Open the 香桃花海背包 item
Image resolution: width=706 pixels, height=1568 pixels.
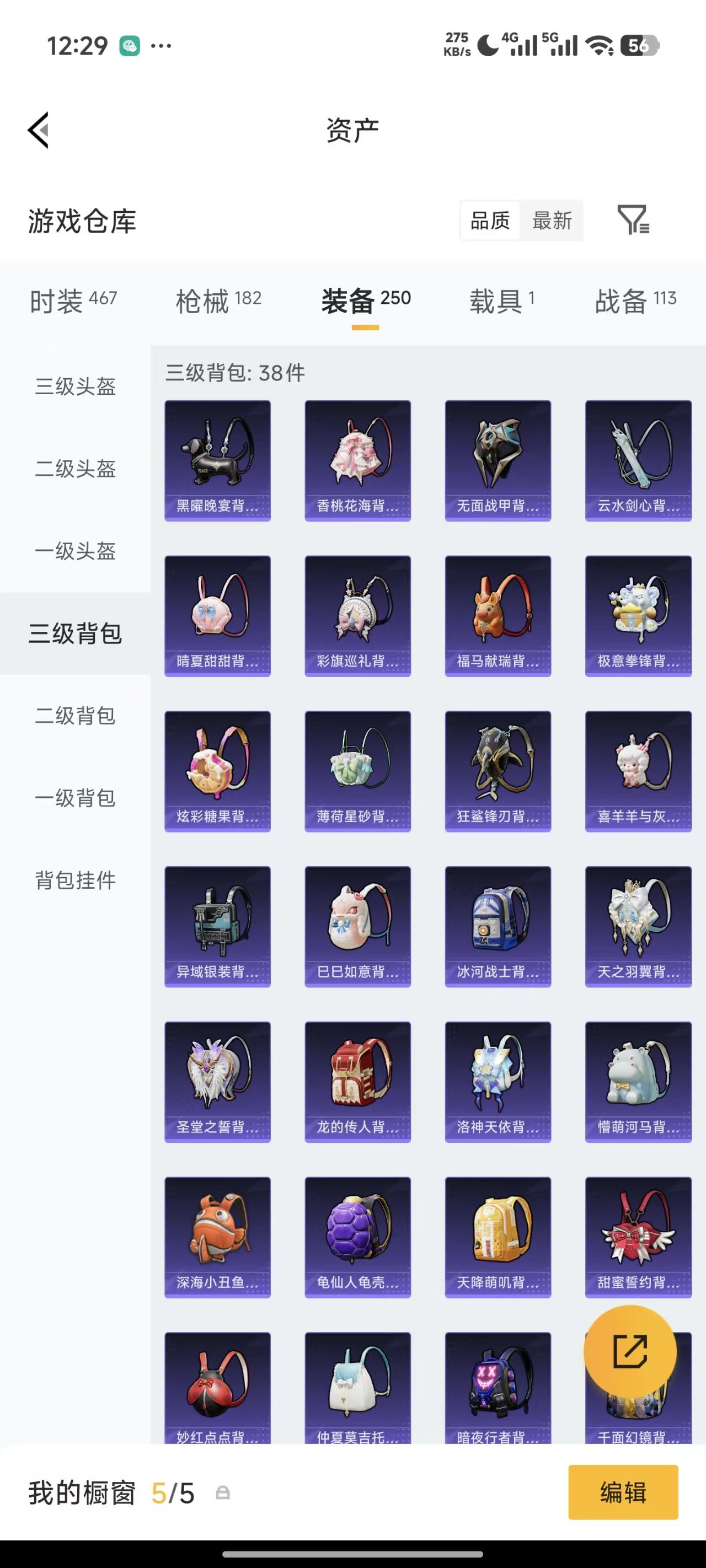click(357, 461)
